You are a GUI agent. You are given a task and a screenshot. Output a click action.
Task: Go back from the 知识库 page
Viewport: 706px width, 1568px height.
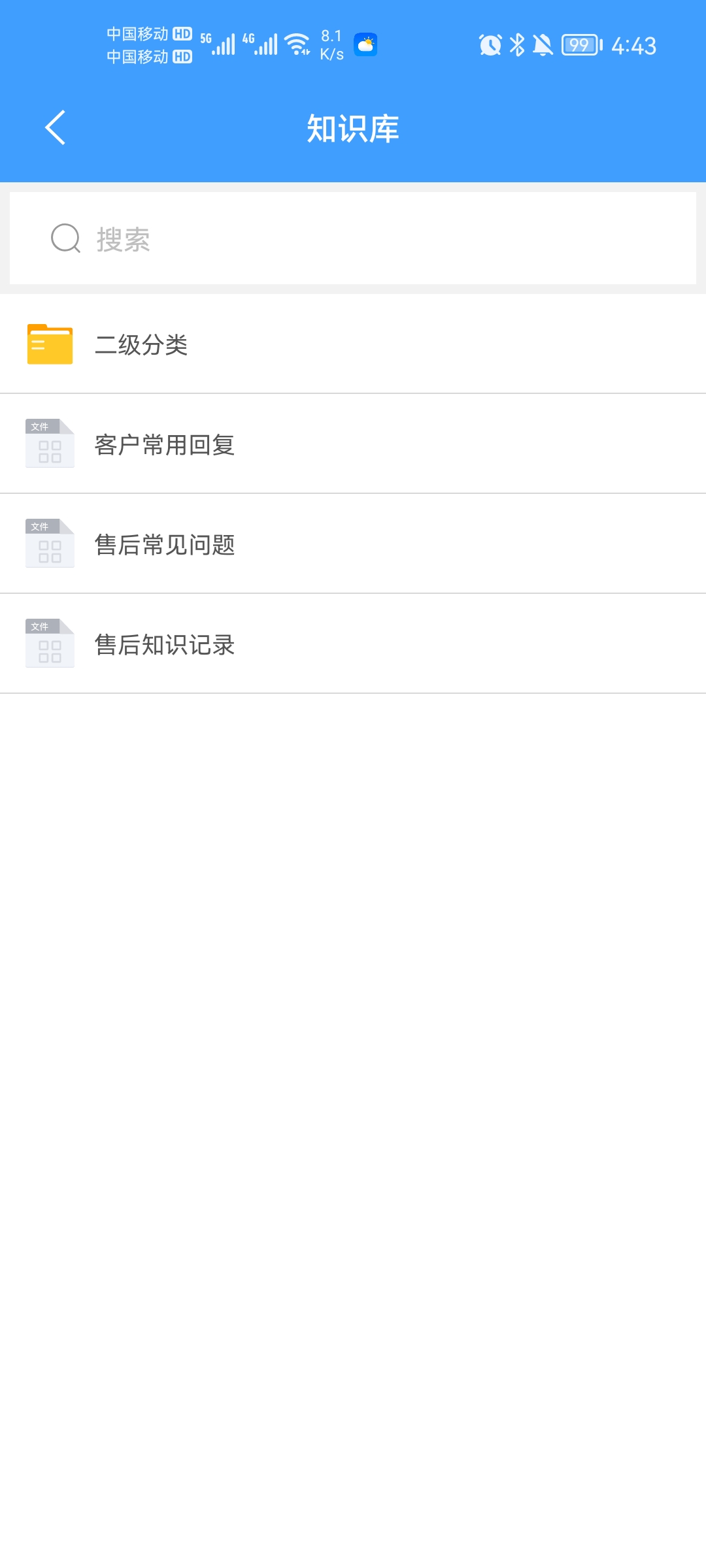tap(56, 127)
